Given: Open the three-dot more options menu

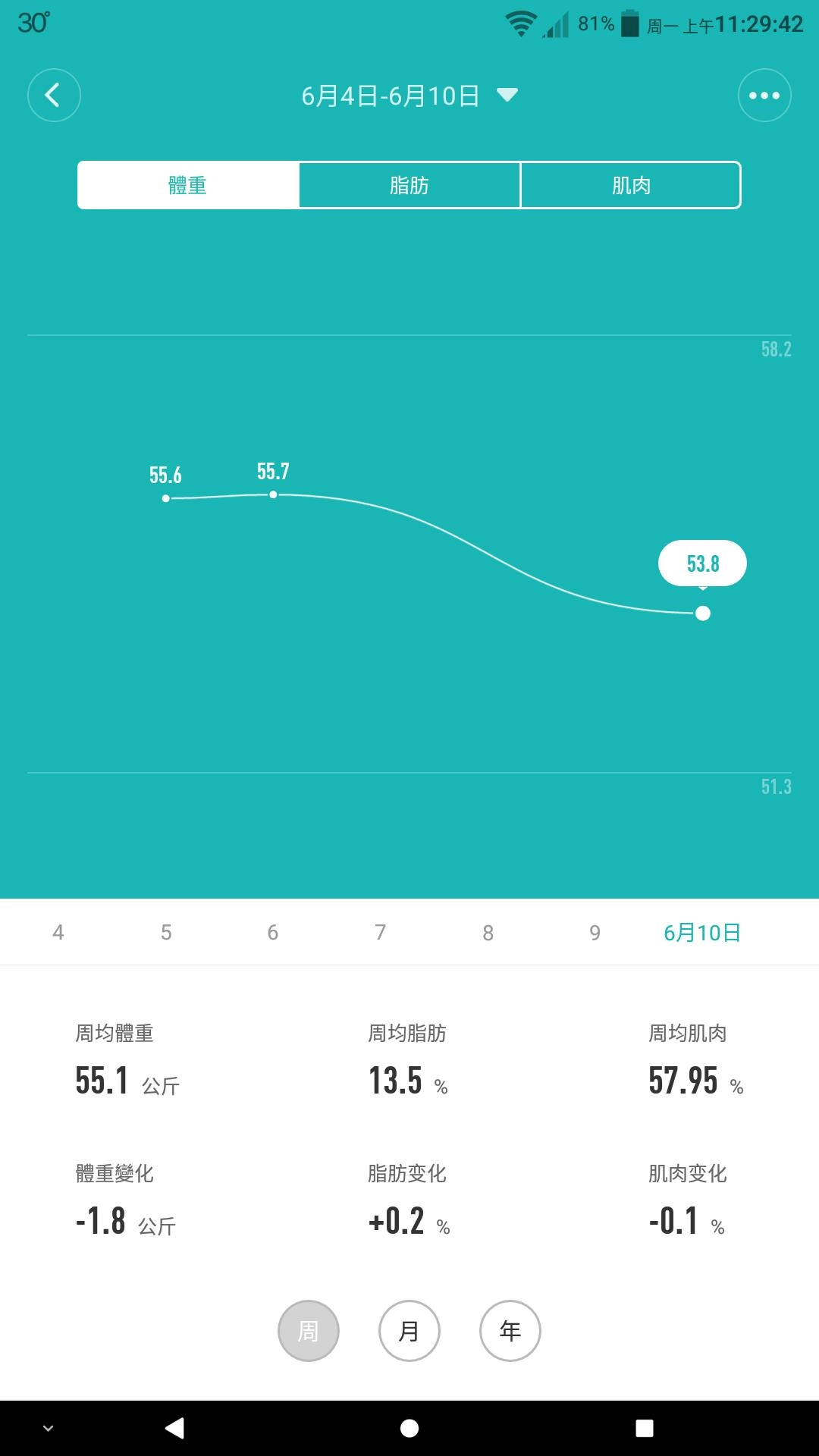Looking at the screenshot, I should click(764, 96).
